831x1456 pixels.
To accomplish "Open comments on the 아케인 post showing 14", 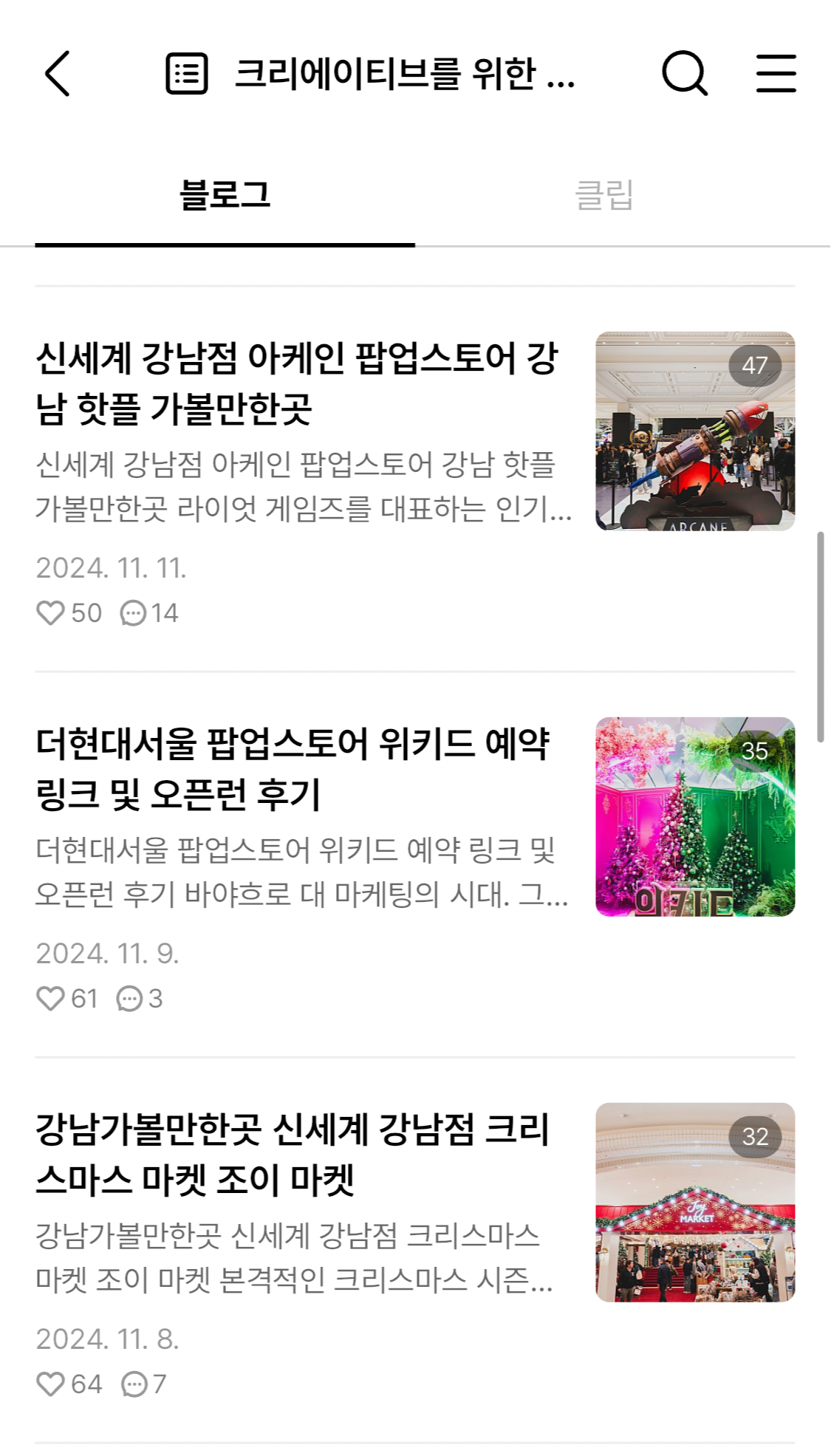I will [x=133, y=613].
